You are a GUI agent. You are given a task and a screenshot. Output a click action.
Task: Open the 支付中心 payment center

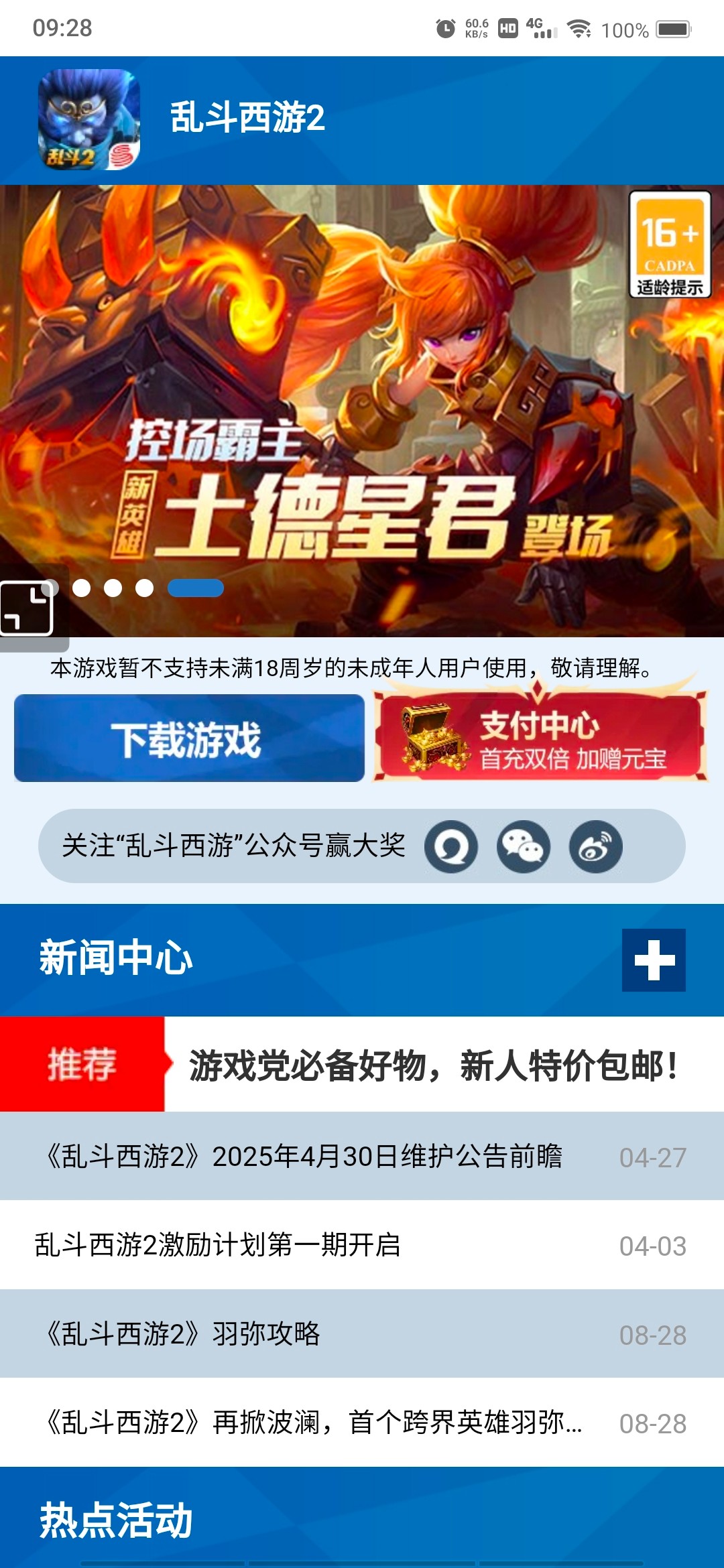540,738
